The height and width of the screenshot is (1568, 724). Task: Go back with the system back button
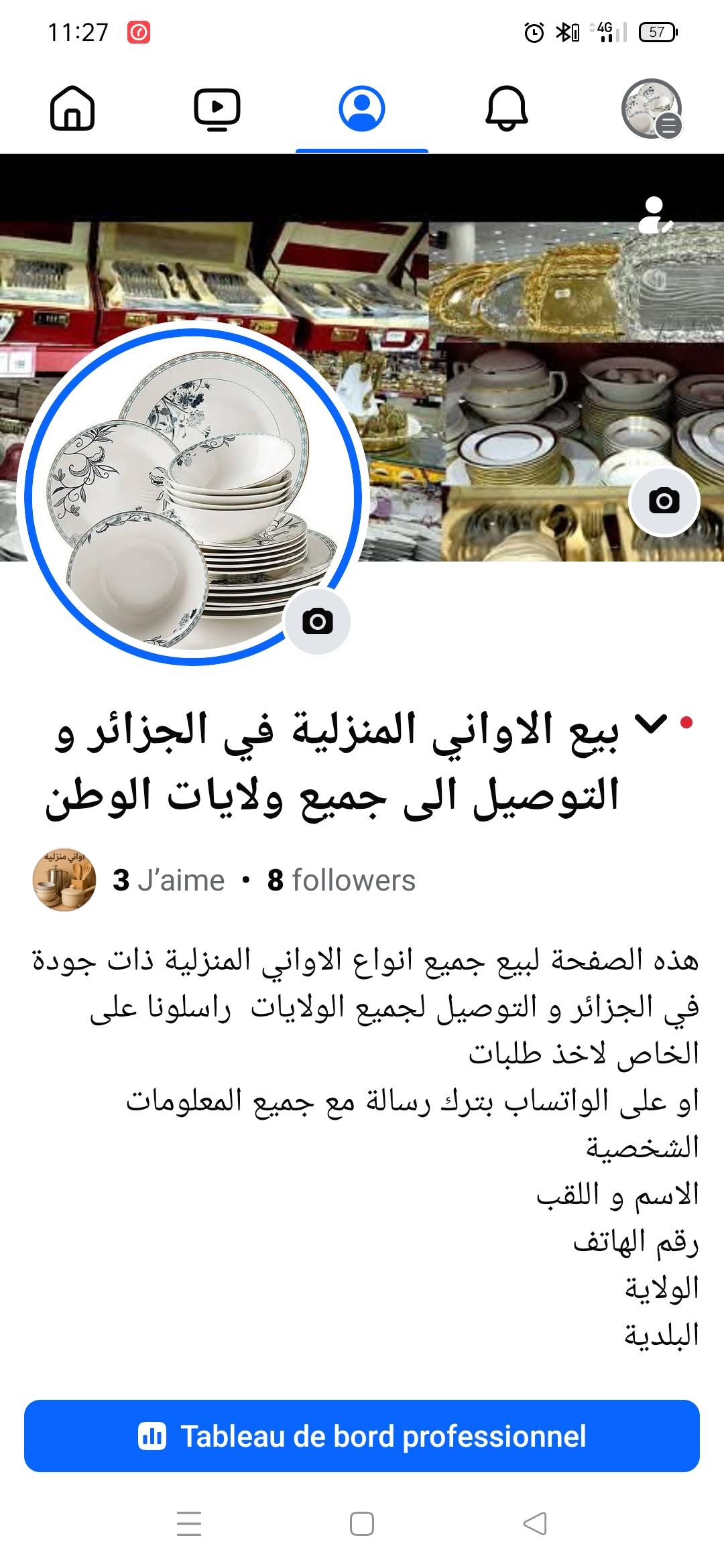tap(535, 1524)
